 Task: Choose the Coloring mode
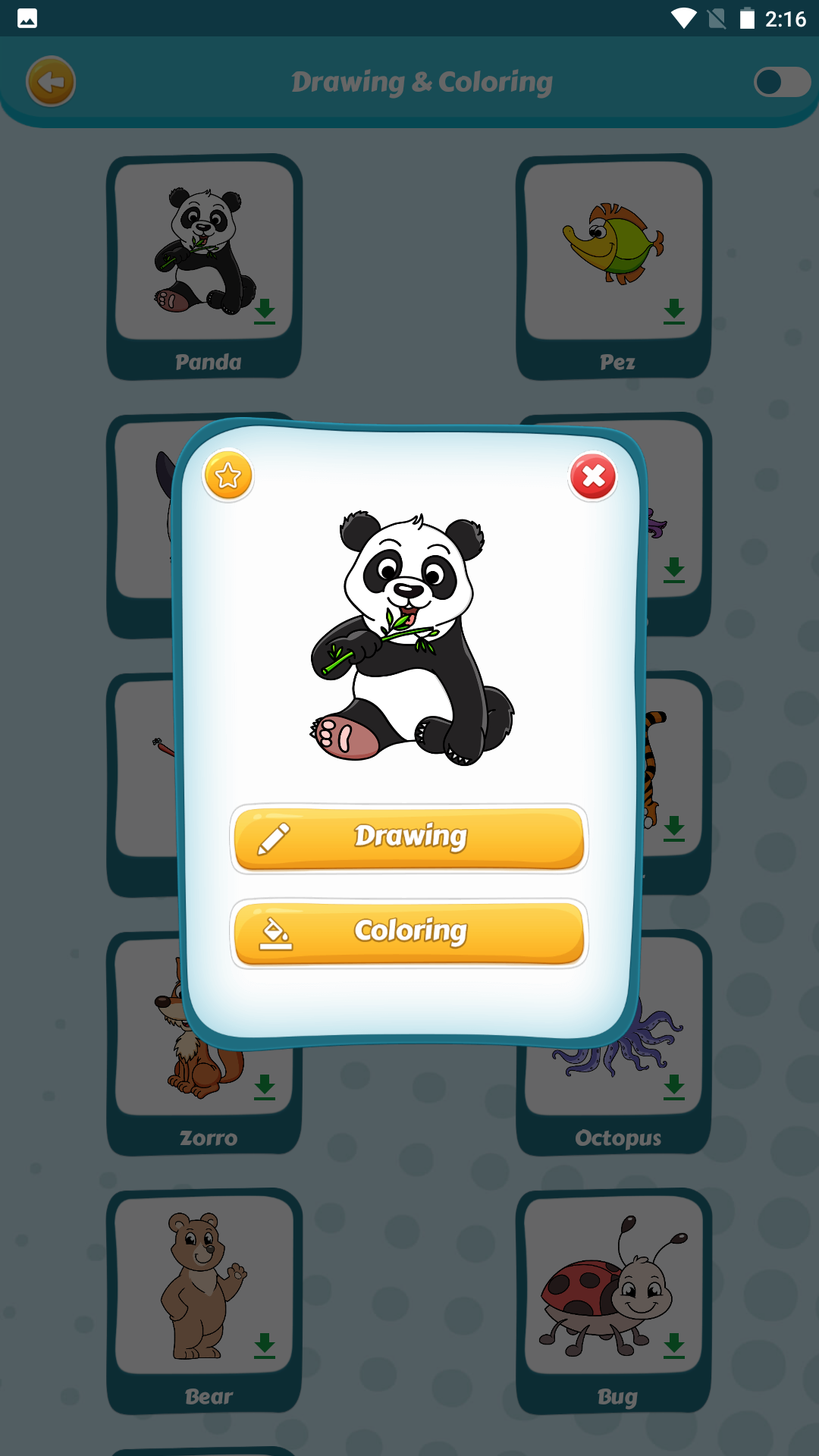click(x=409, y=933)
